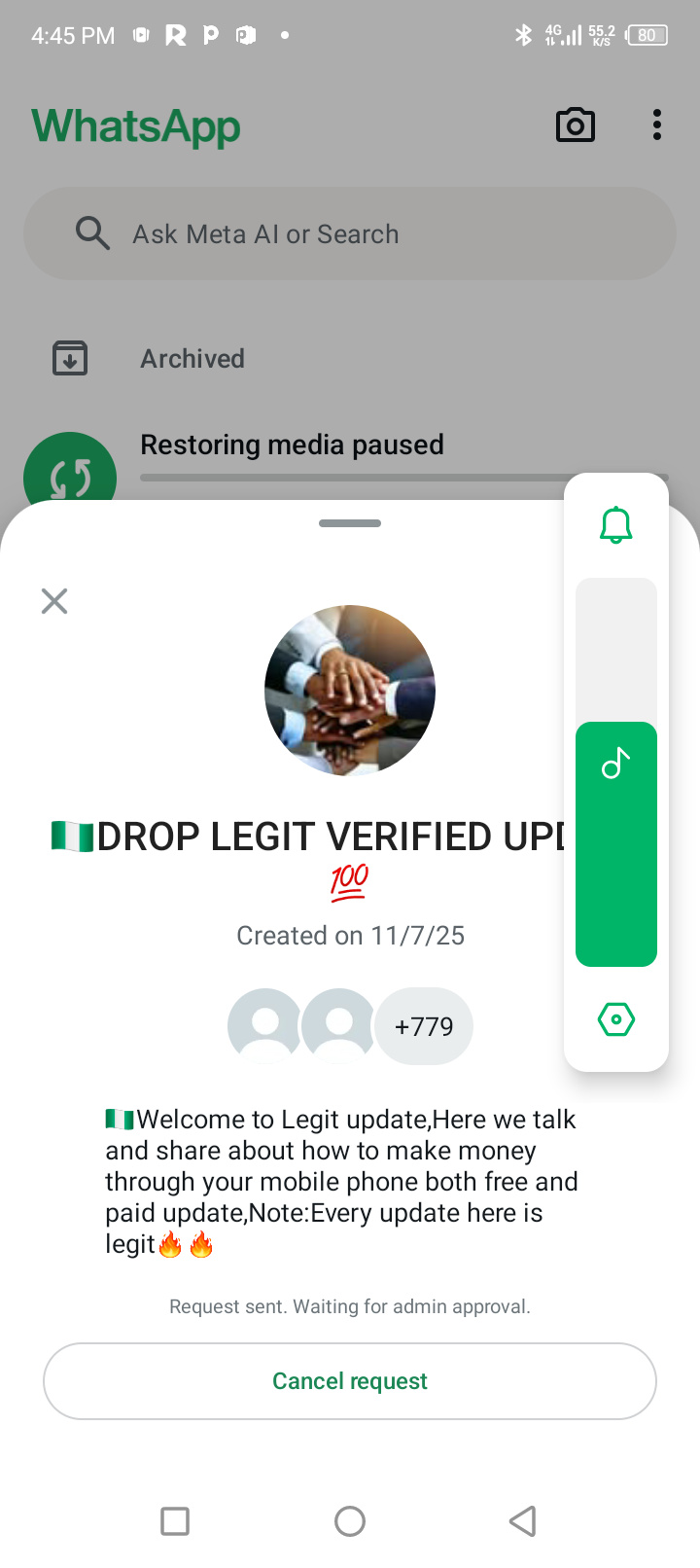Open the +779 members list
700x1568 pixels.
pyautogui.click(x=424, y=1026)
